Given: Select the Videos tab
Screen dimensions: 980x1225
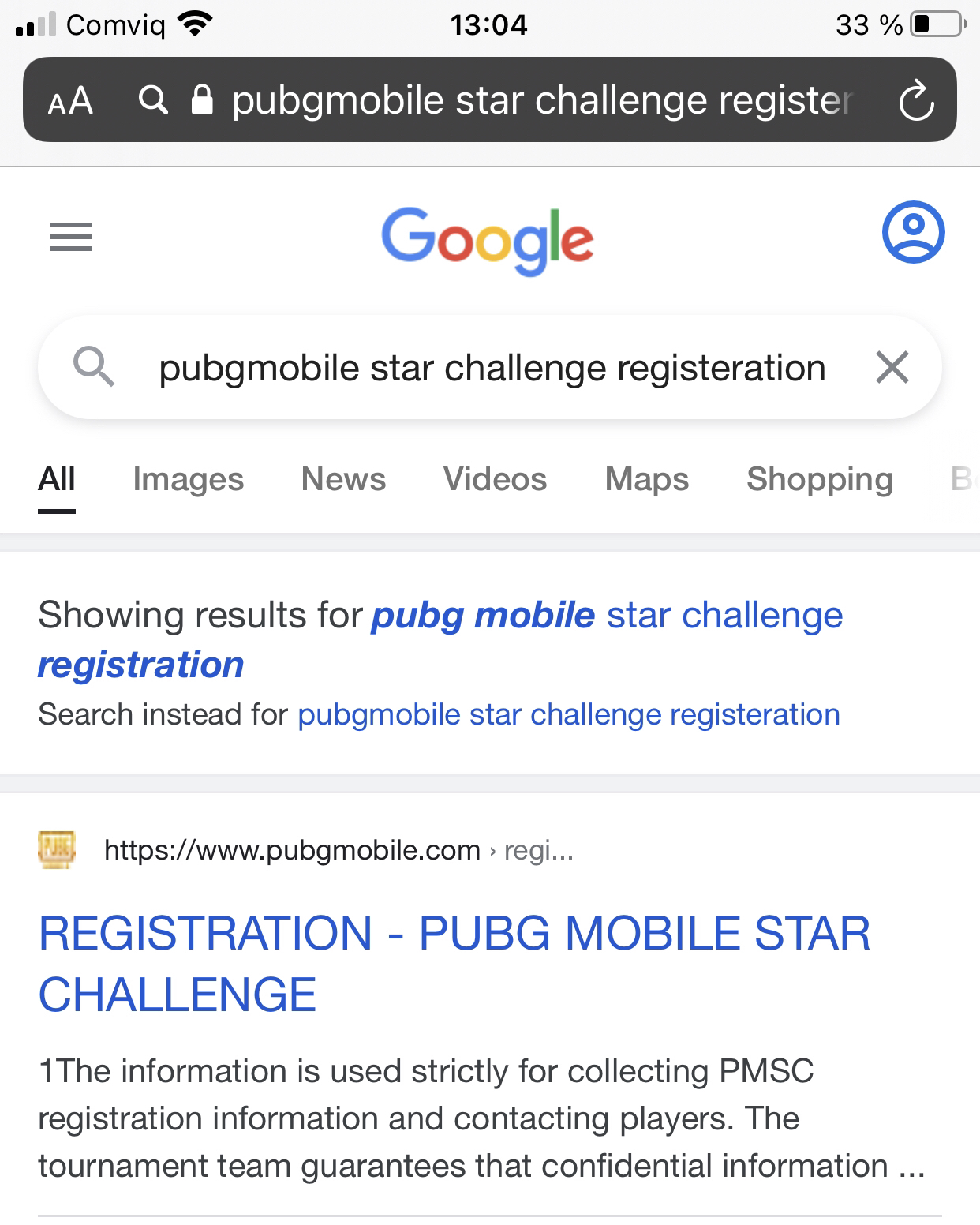Looking at the screenshot, I should click(495, 479).
